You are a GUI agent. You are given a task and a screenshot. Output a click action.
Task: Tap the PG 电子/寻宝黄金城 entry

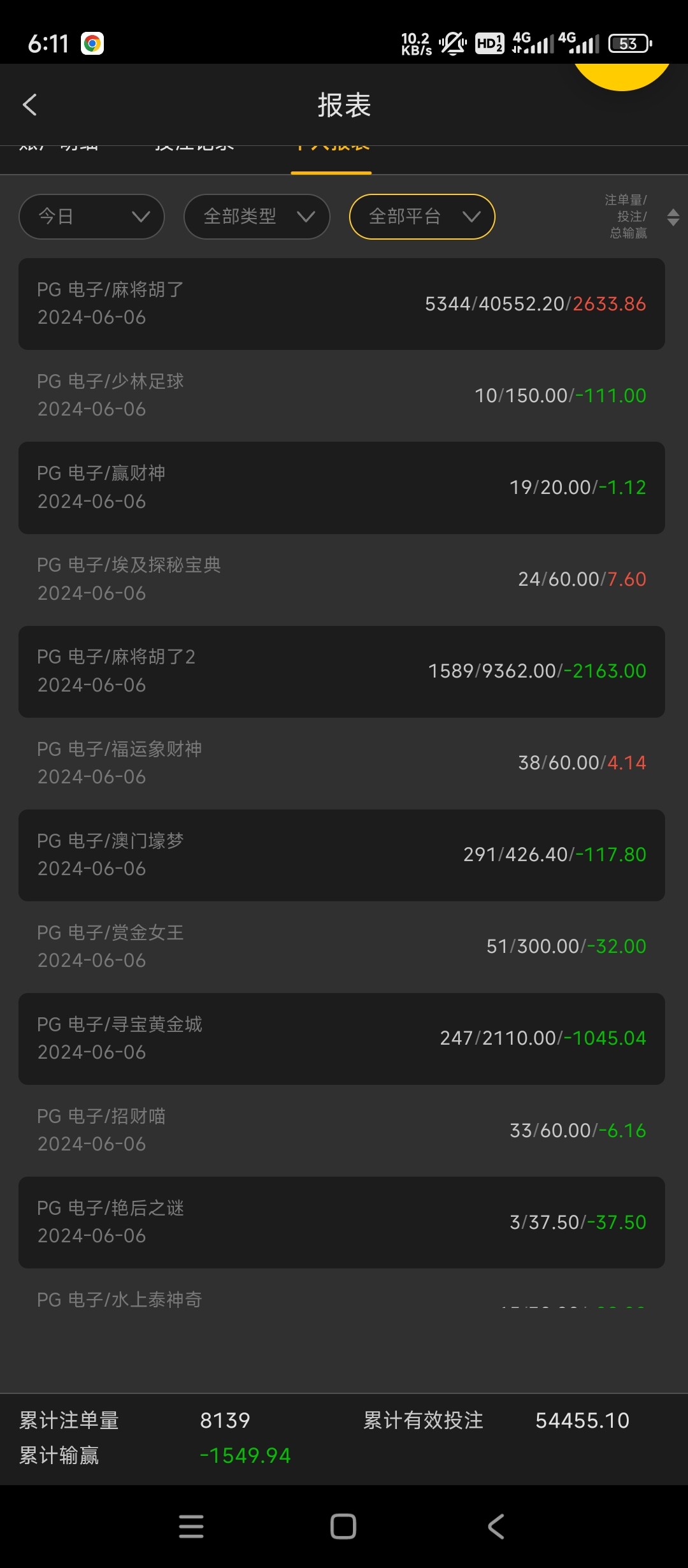click(343, 1038)
